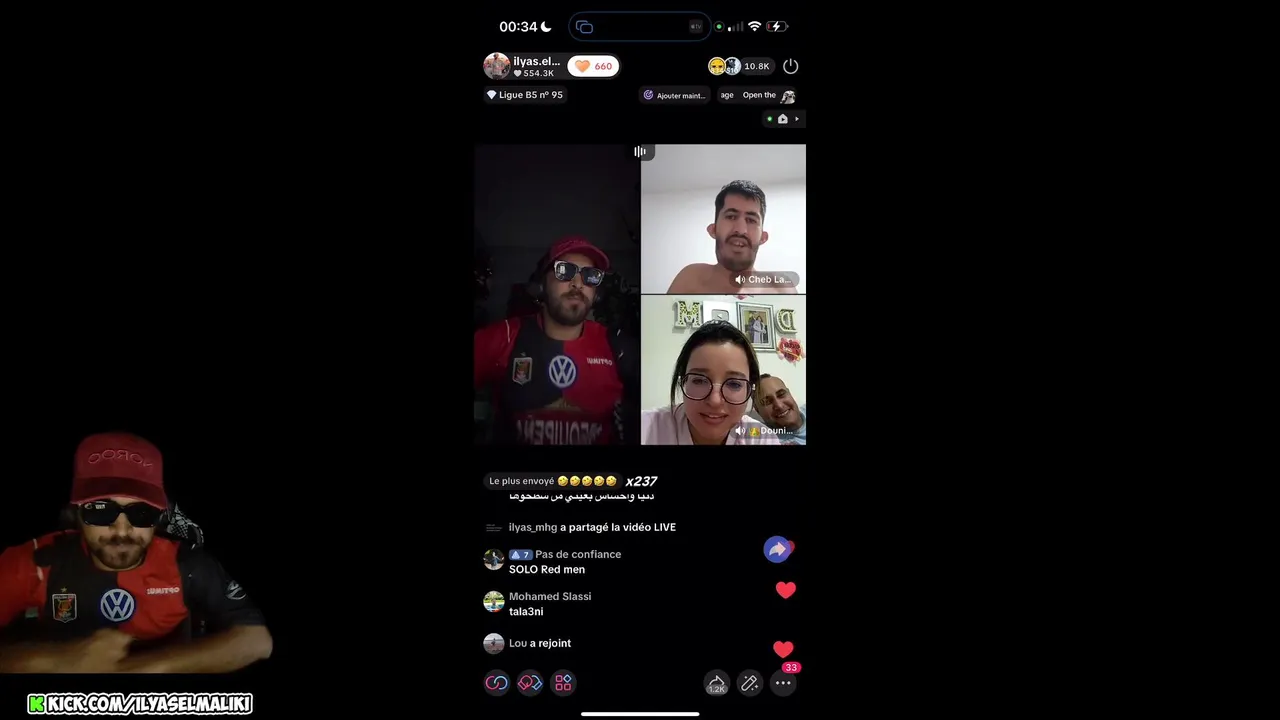Screen dimensions: 1280x720
Task: Share the live via arrow icon
Action: (716, 683)
